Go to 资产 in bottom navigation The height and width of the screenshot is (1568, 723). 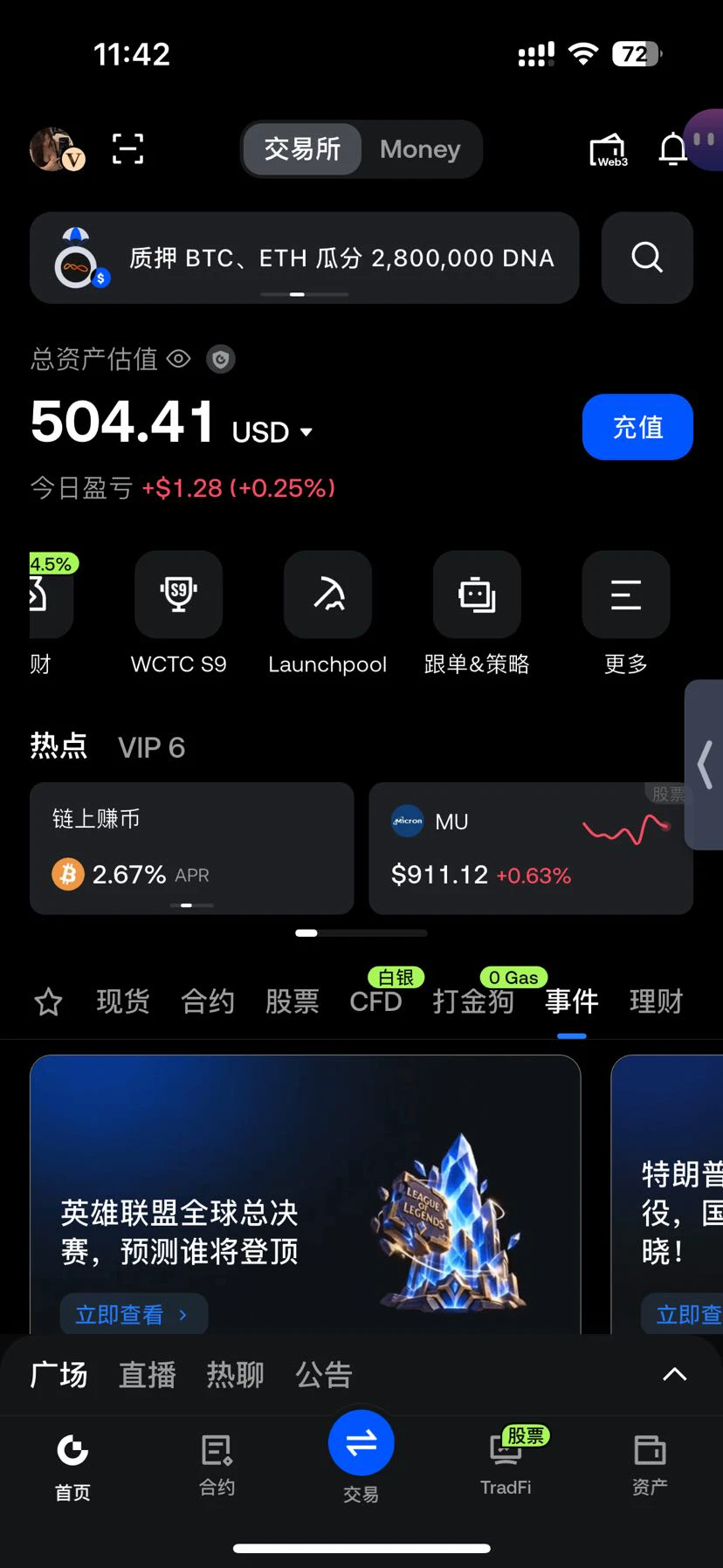point(650,1463)
